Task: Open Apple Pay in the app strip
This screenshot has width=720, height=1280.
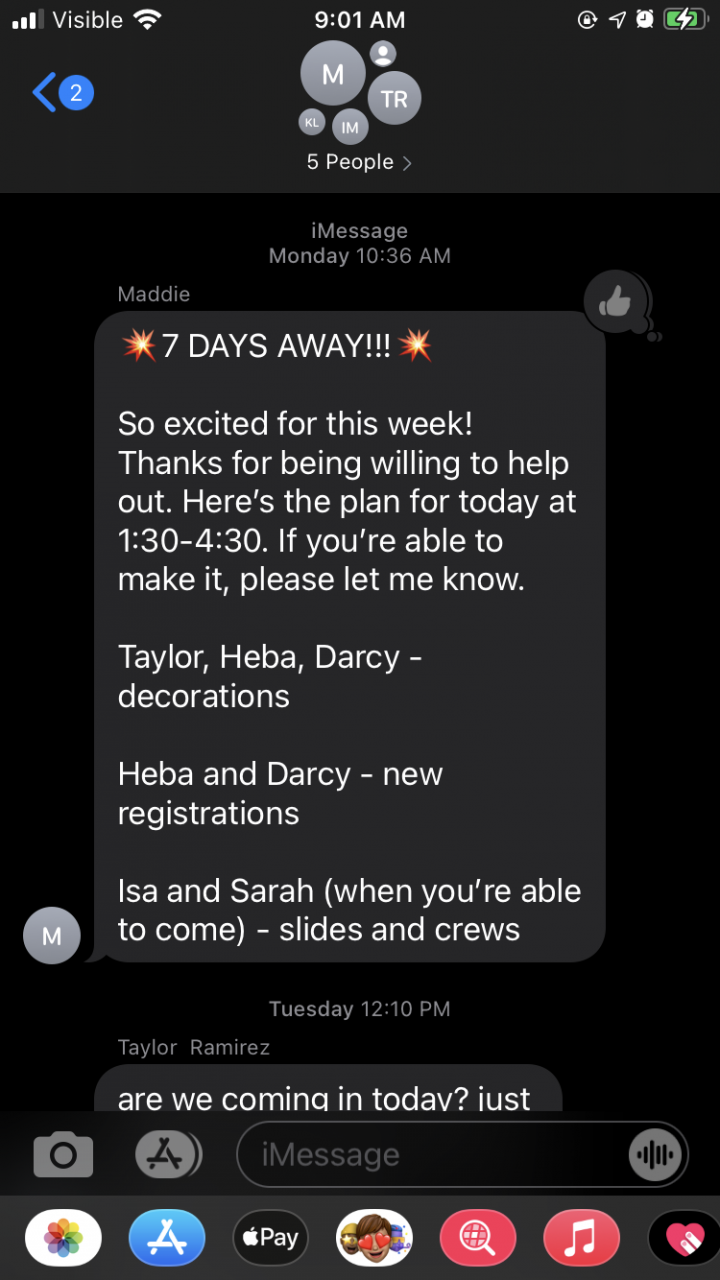Action: tap(270, 1238)
